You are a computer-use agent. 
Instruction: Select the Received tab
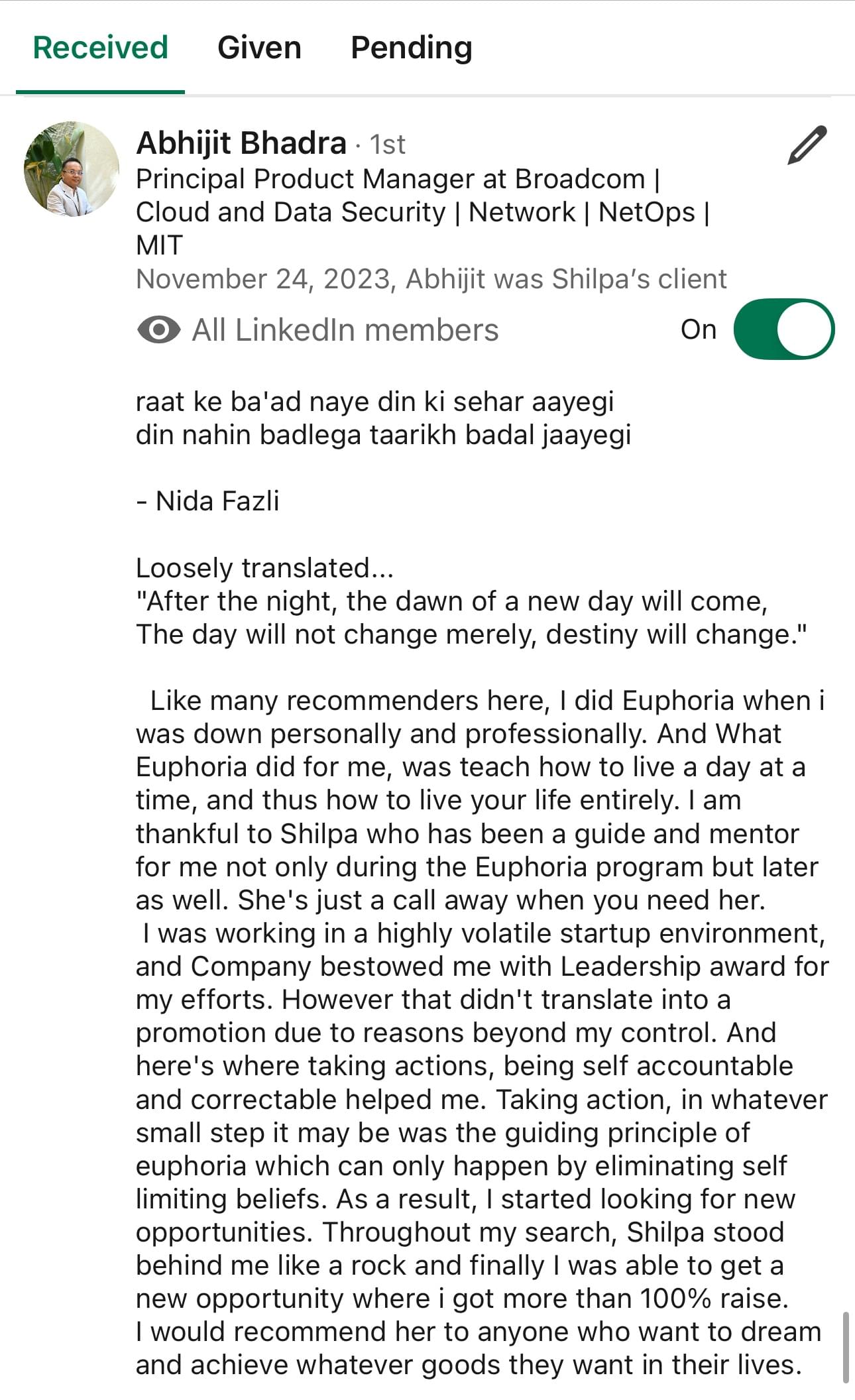pos(100,48)
